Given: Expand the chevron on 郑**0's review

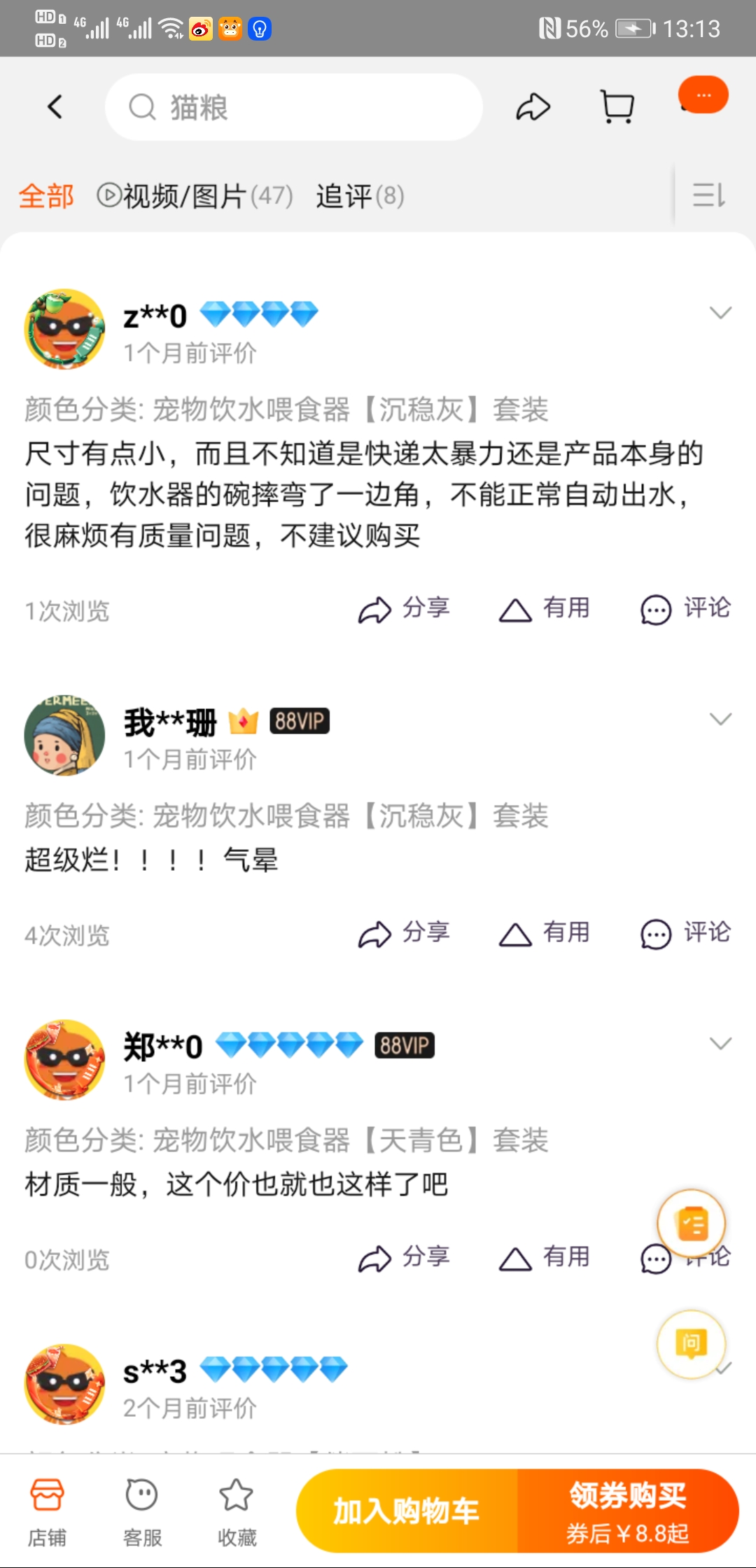Looking at the screenshot, I should click(x=720, y=1043).
